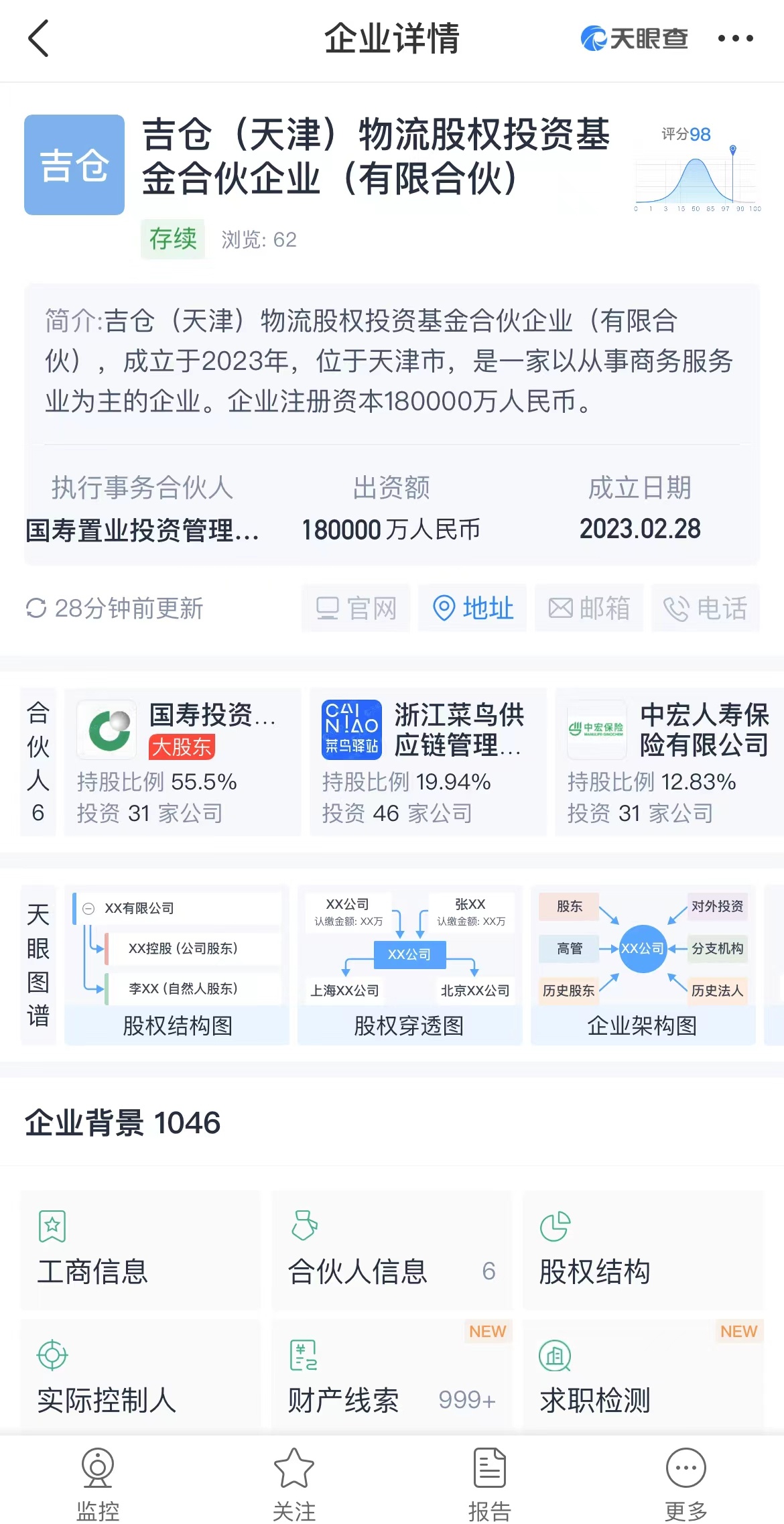The width and height of the screenshot is (784, 1524).
Task: Open the 中宏人寿保险有限公司 partner card
Action: (669, 762)
